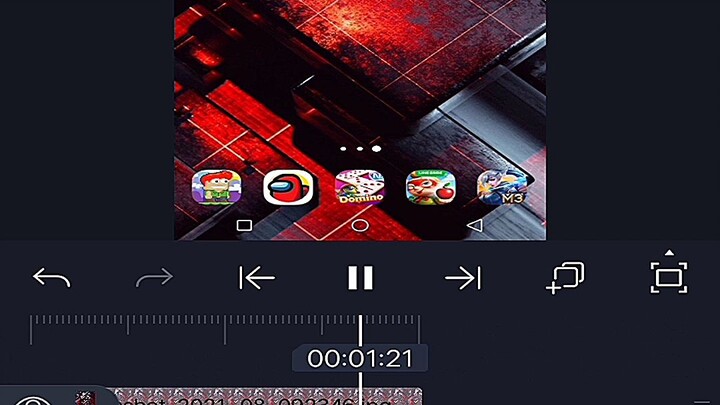Duplicate the selected layer
The image size is (720, 405).
566,278
